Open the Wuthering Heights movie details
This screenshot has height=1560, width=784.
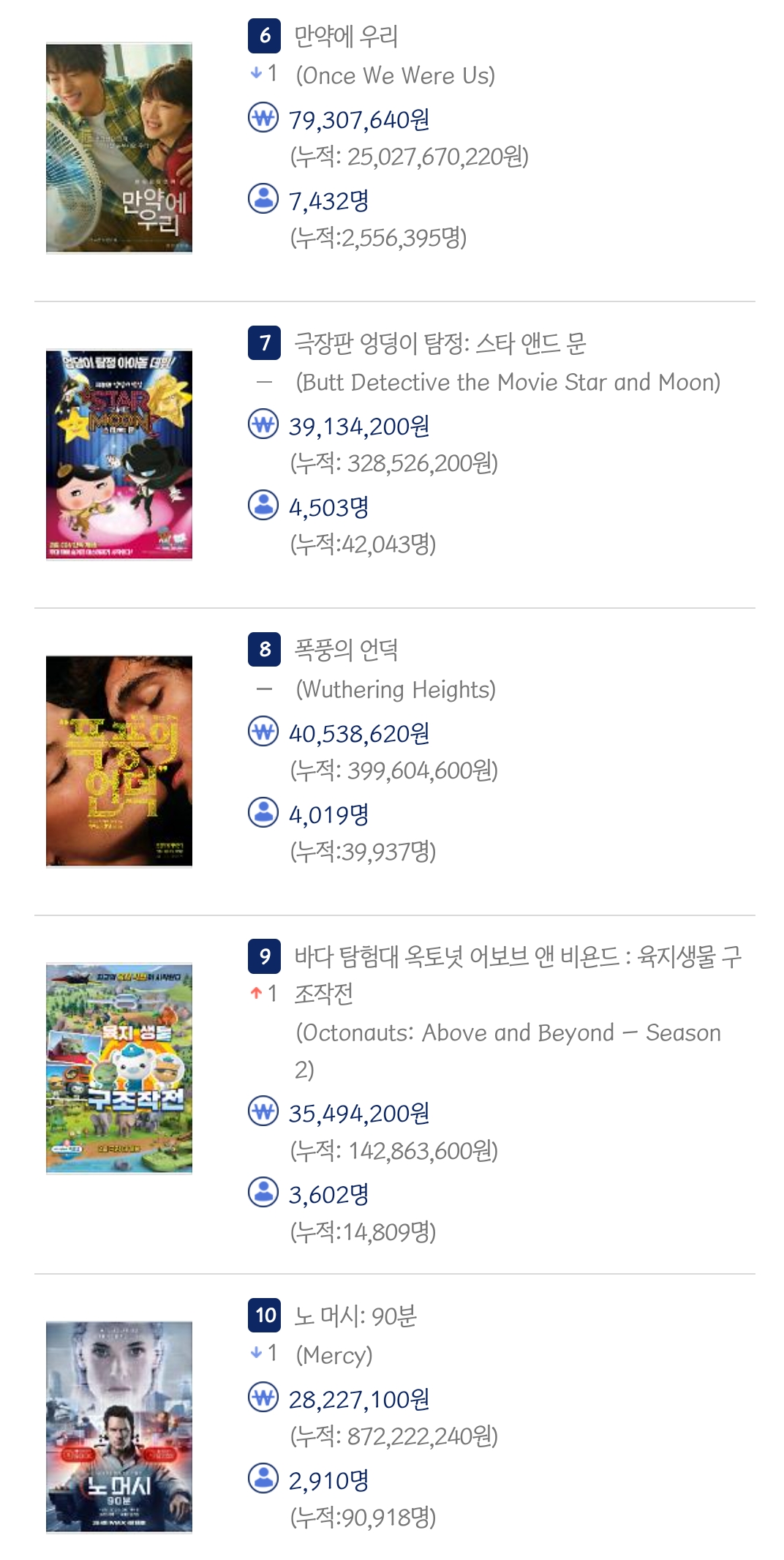click(345, 650)
